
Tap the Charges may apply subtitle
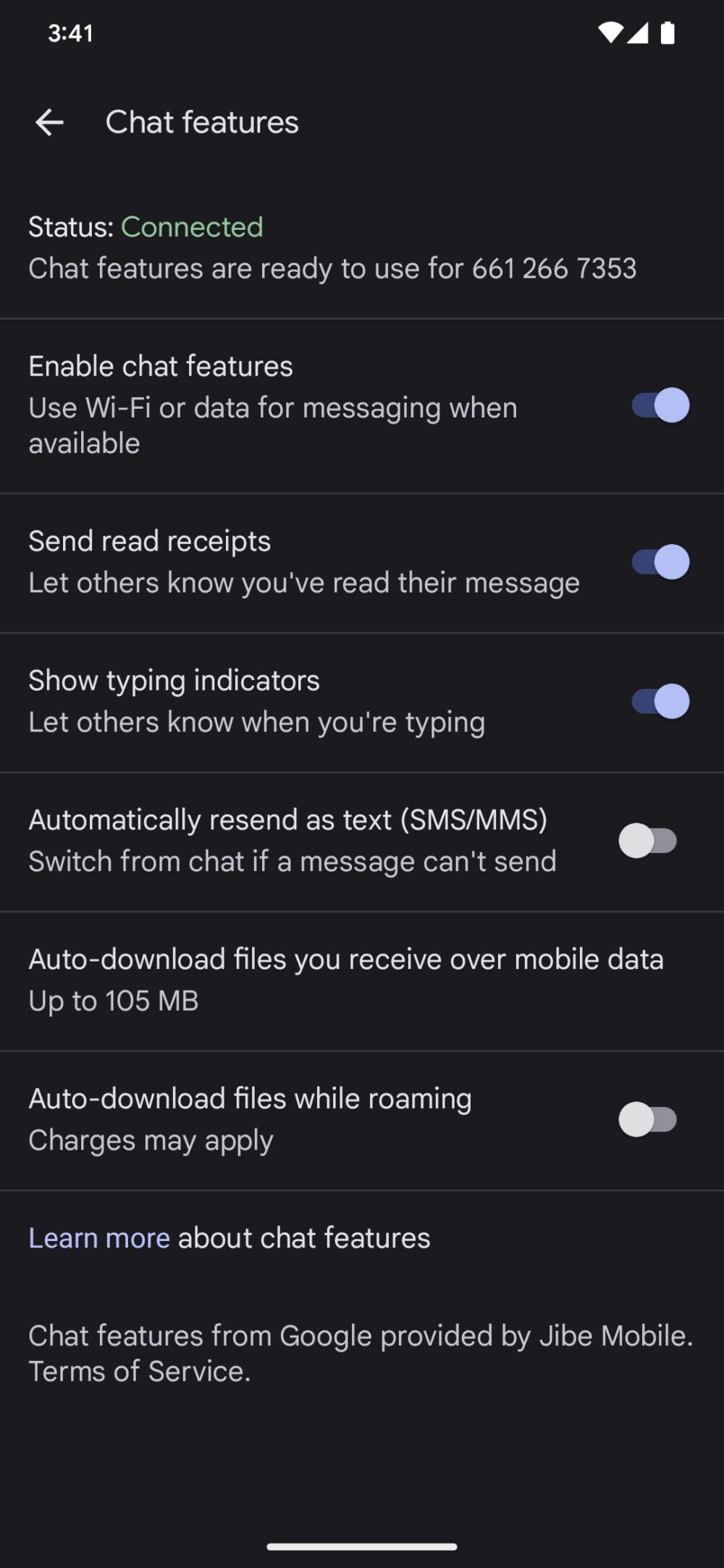click(x=150, y=1140)
